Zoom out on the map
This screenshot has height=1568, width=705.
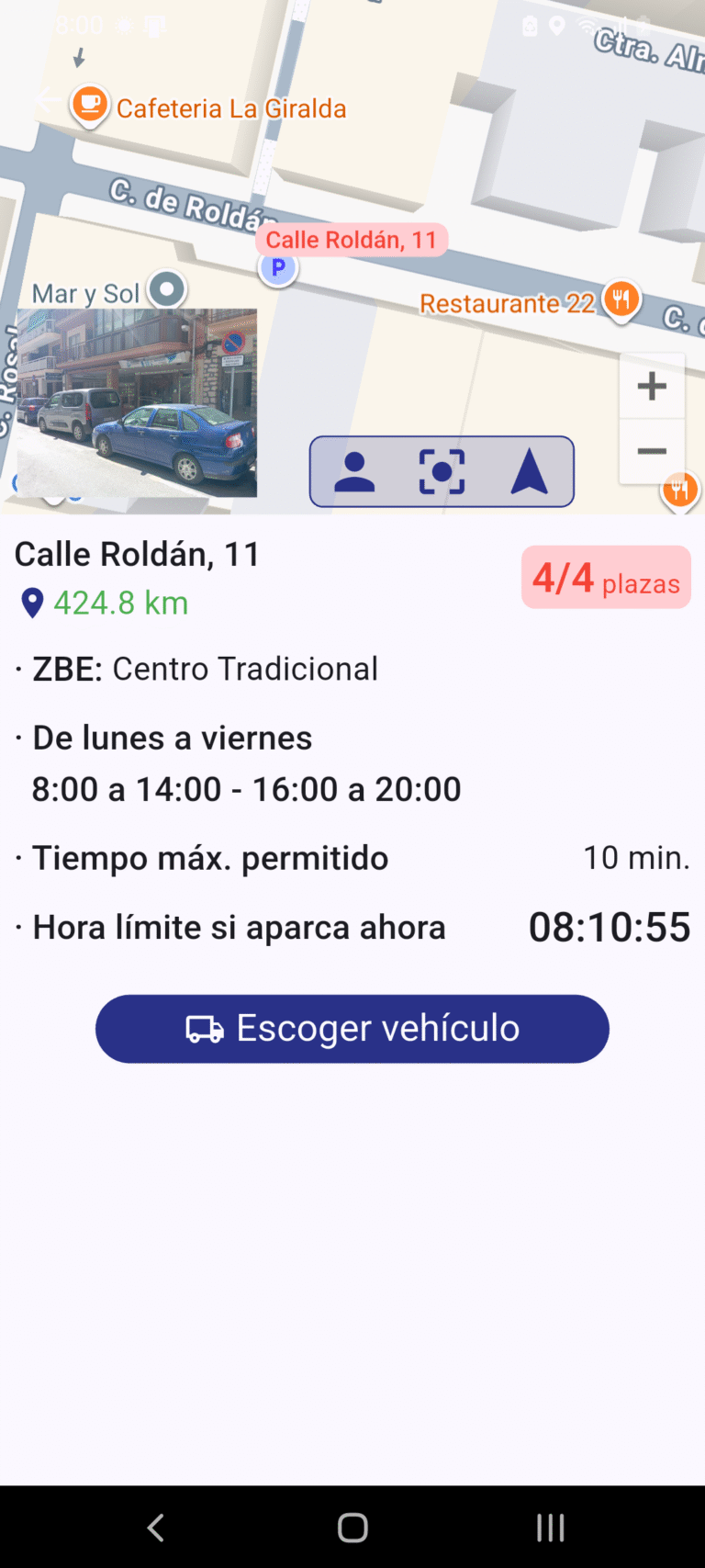pos(652,451)
